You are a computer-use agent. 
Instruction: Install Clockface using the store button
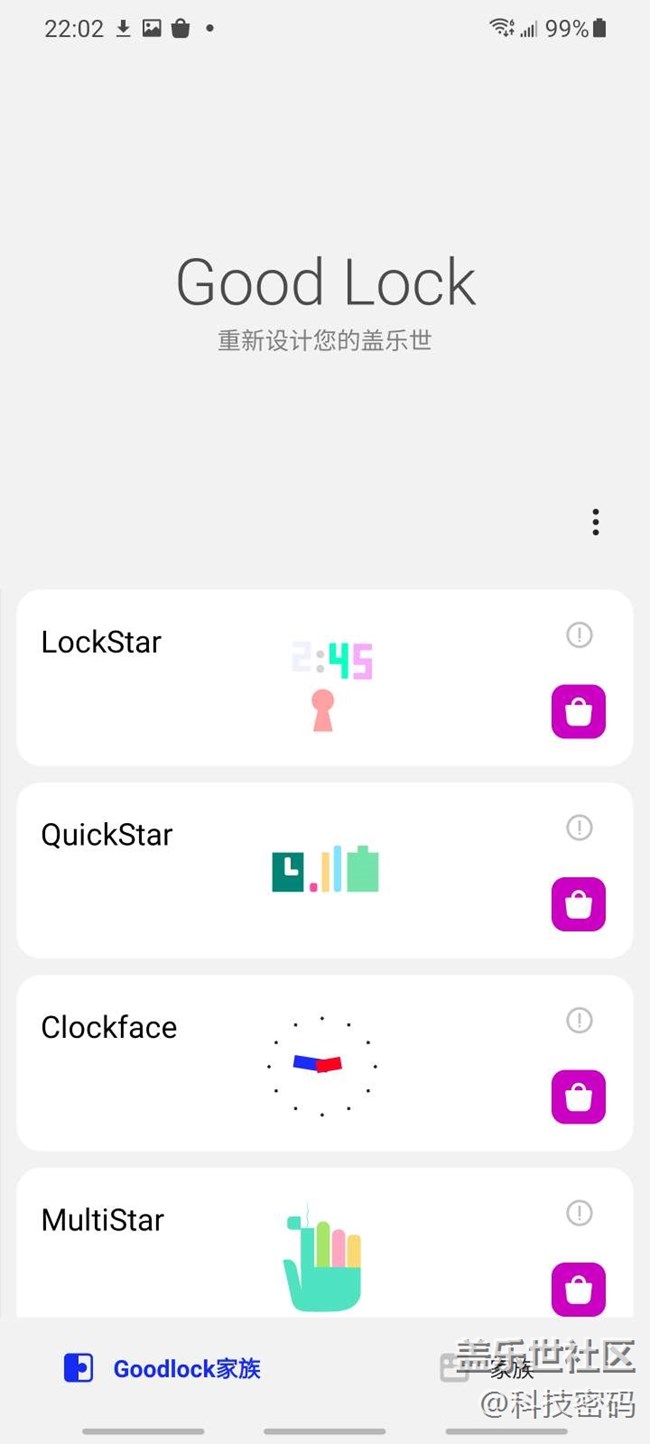[579, 1097]
